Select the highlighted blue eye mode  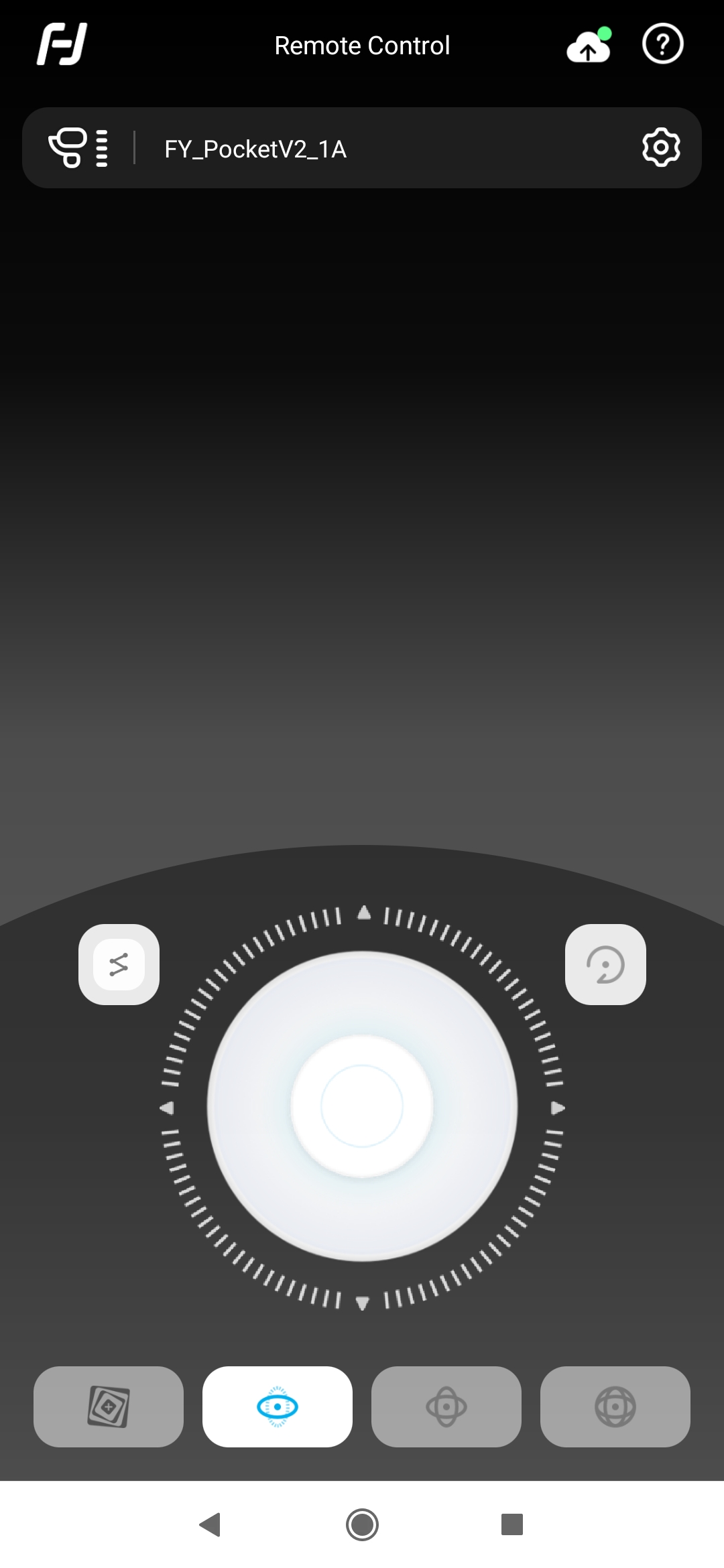click(x=278, y=1407)
